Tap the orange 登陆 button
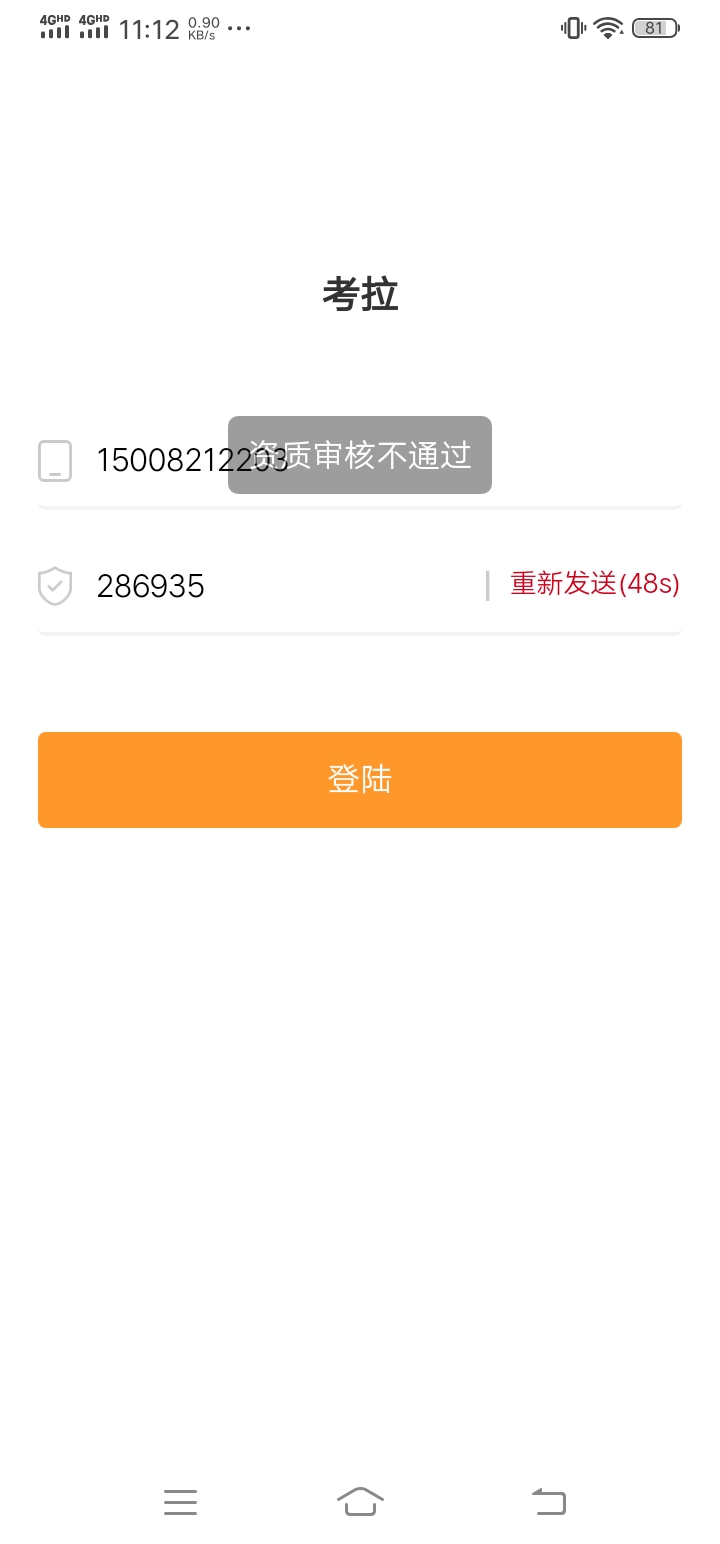This screenshot has height=1544, width=720. 360,780
